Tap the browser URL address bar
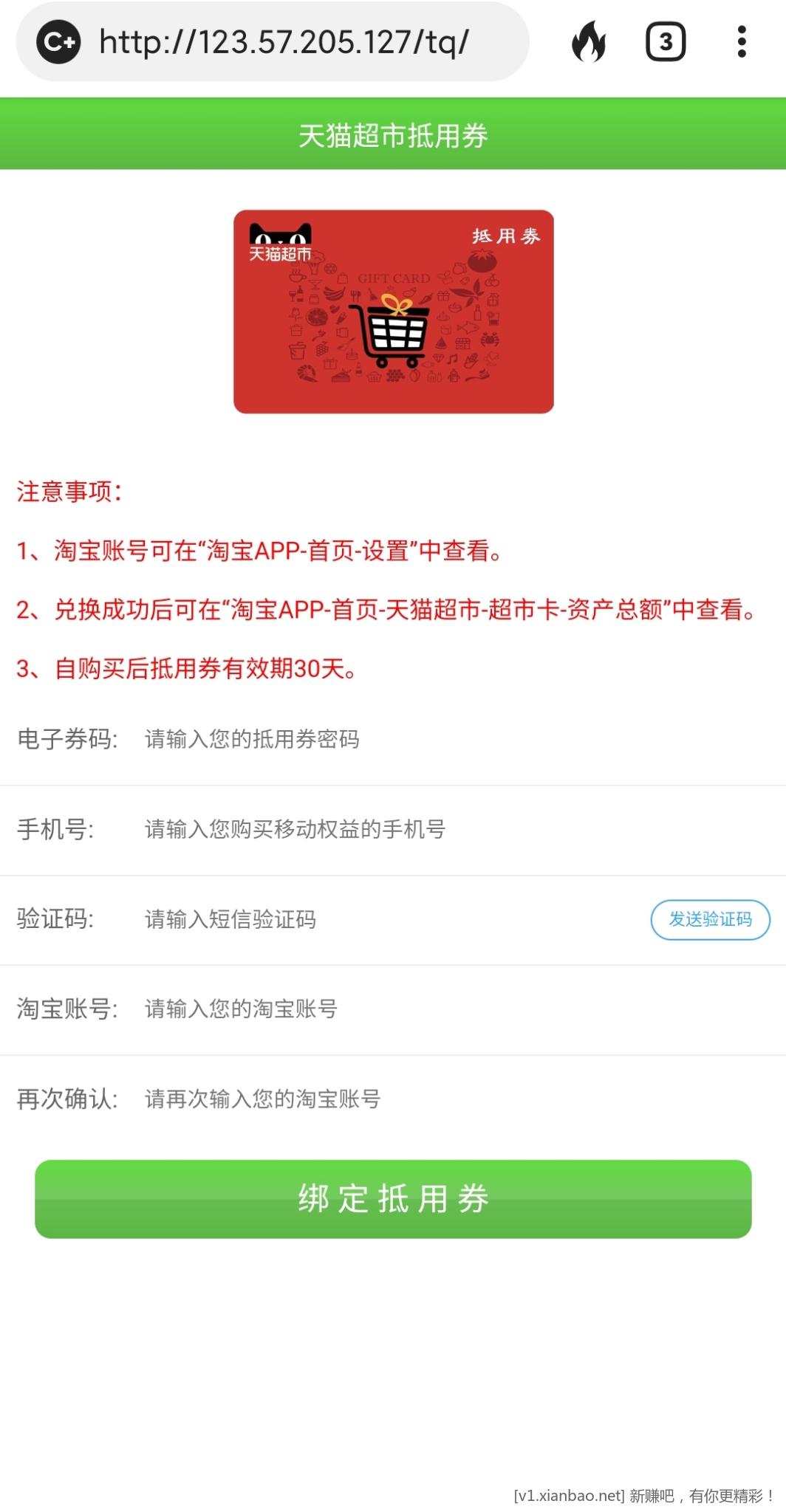The width and height of the screenshot is (786, 1512). [284, 42]
